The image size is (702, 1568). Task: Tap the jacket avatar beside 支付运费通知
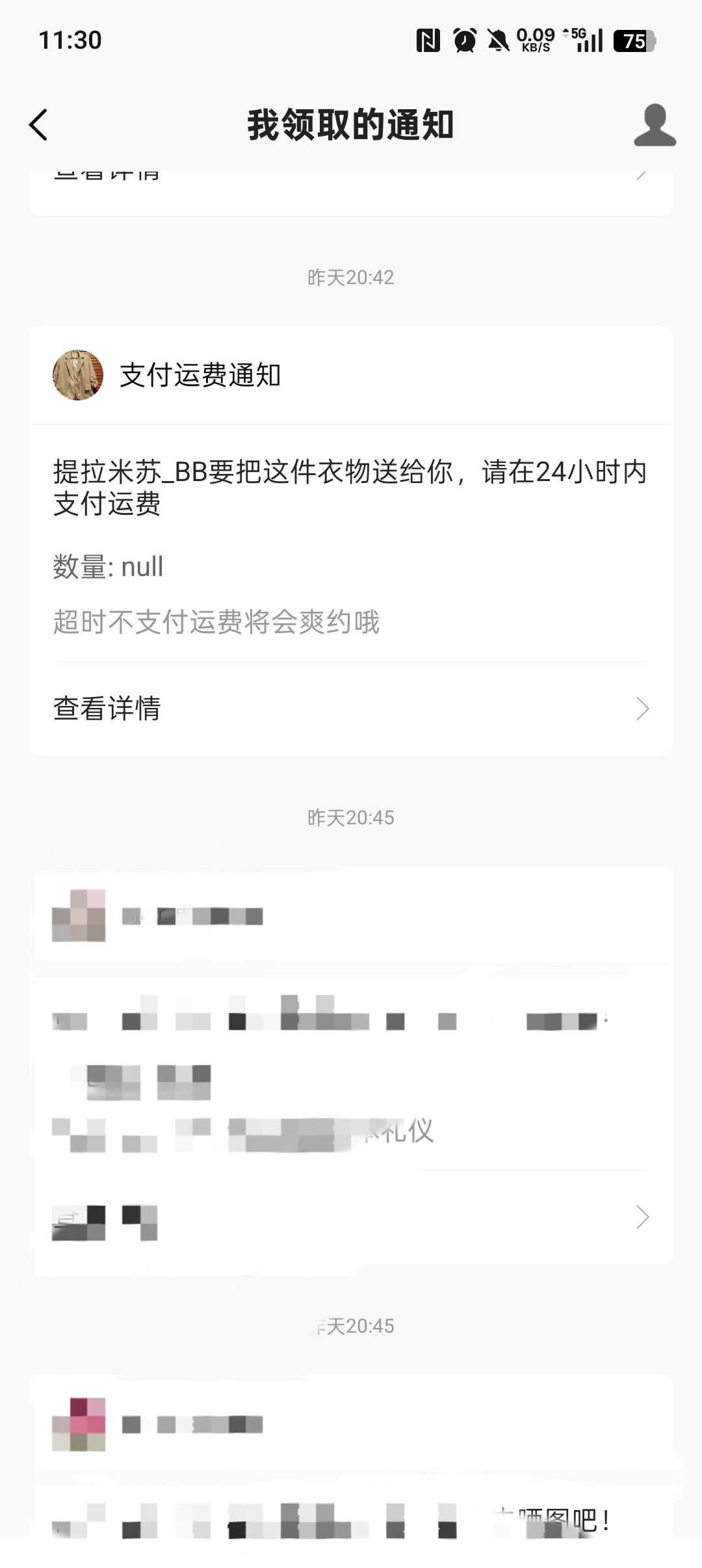78,375
